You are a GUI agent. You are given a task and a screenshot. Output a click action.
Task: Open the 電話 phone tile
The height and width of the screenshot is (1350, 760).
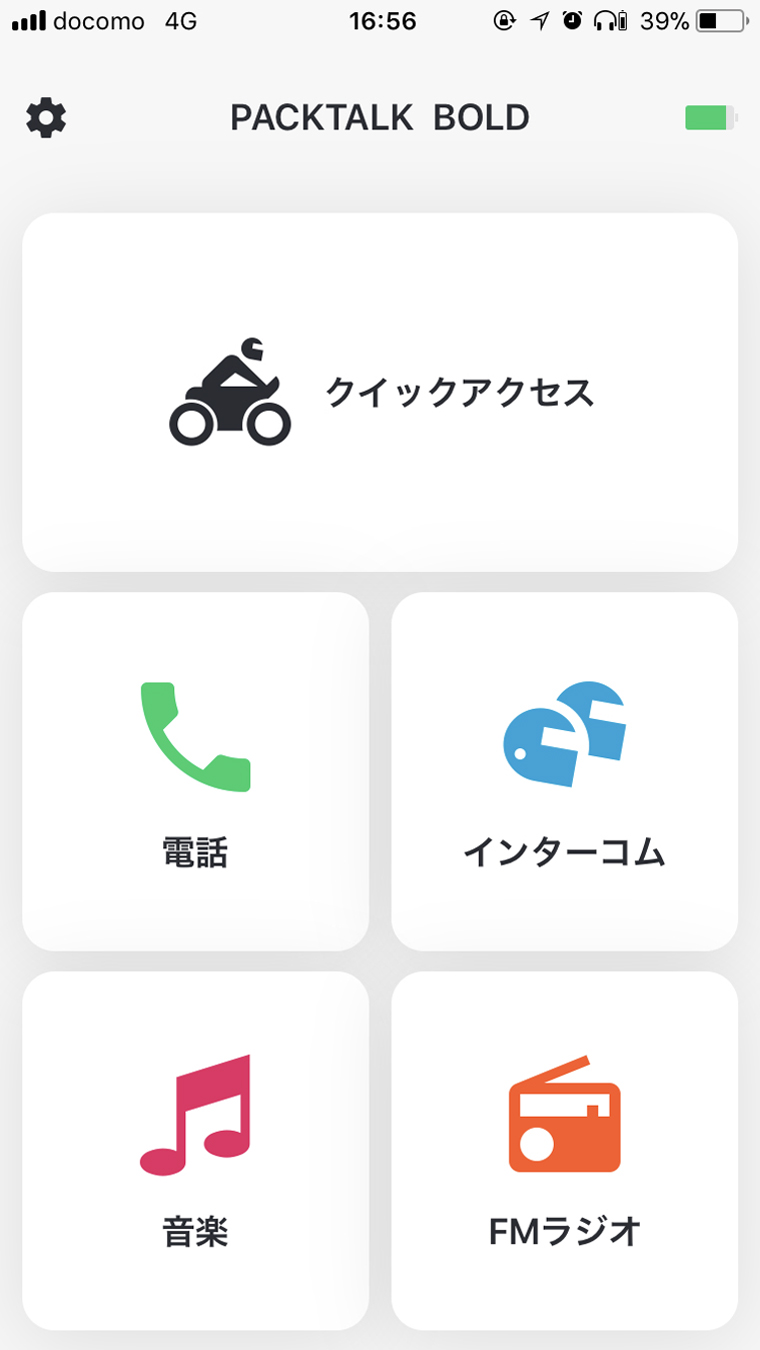195,771
